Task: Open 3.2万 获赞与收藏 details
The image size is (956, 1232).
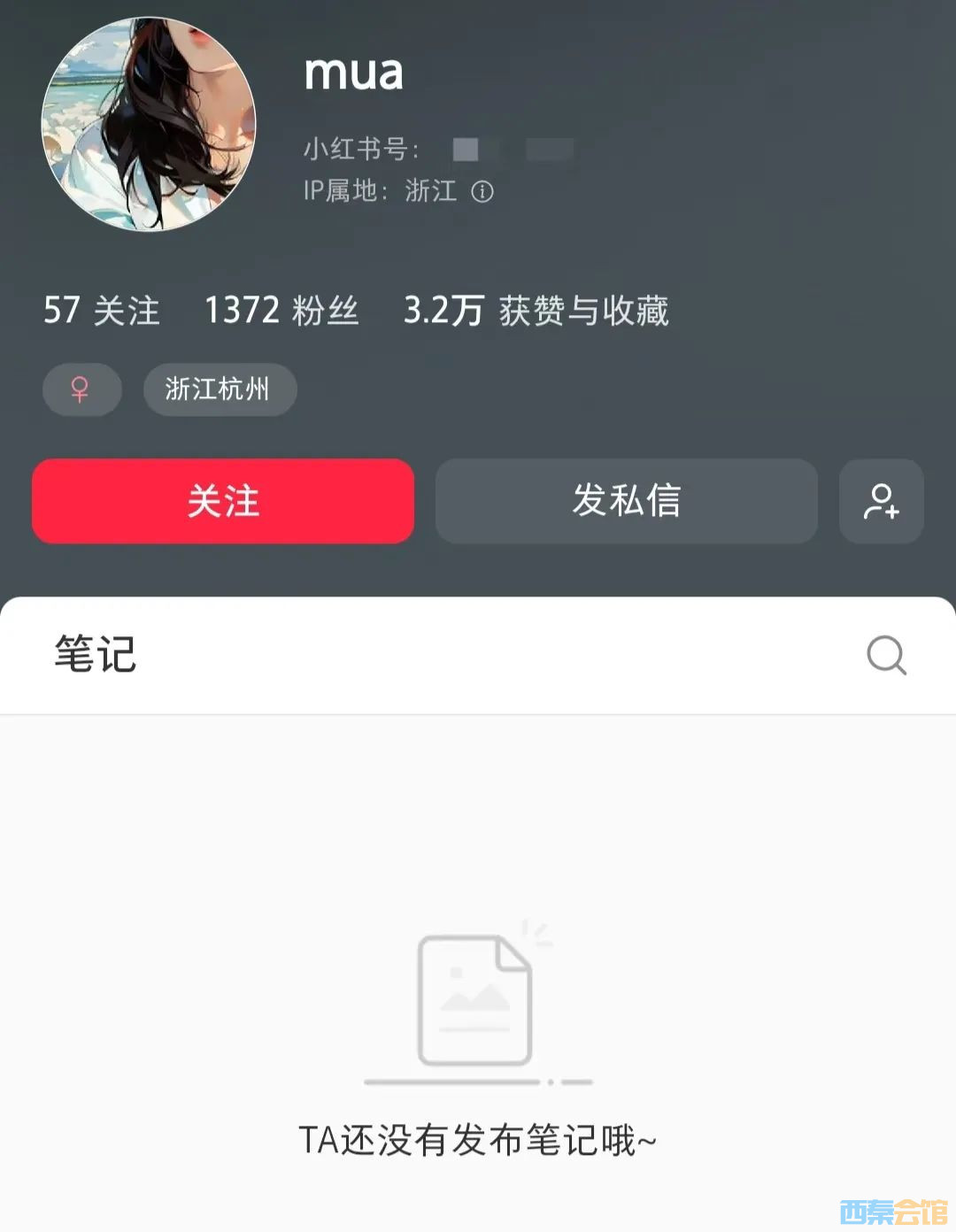Action: pyautogui.click(x=536, y=311)
